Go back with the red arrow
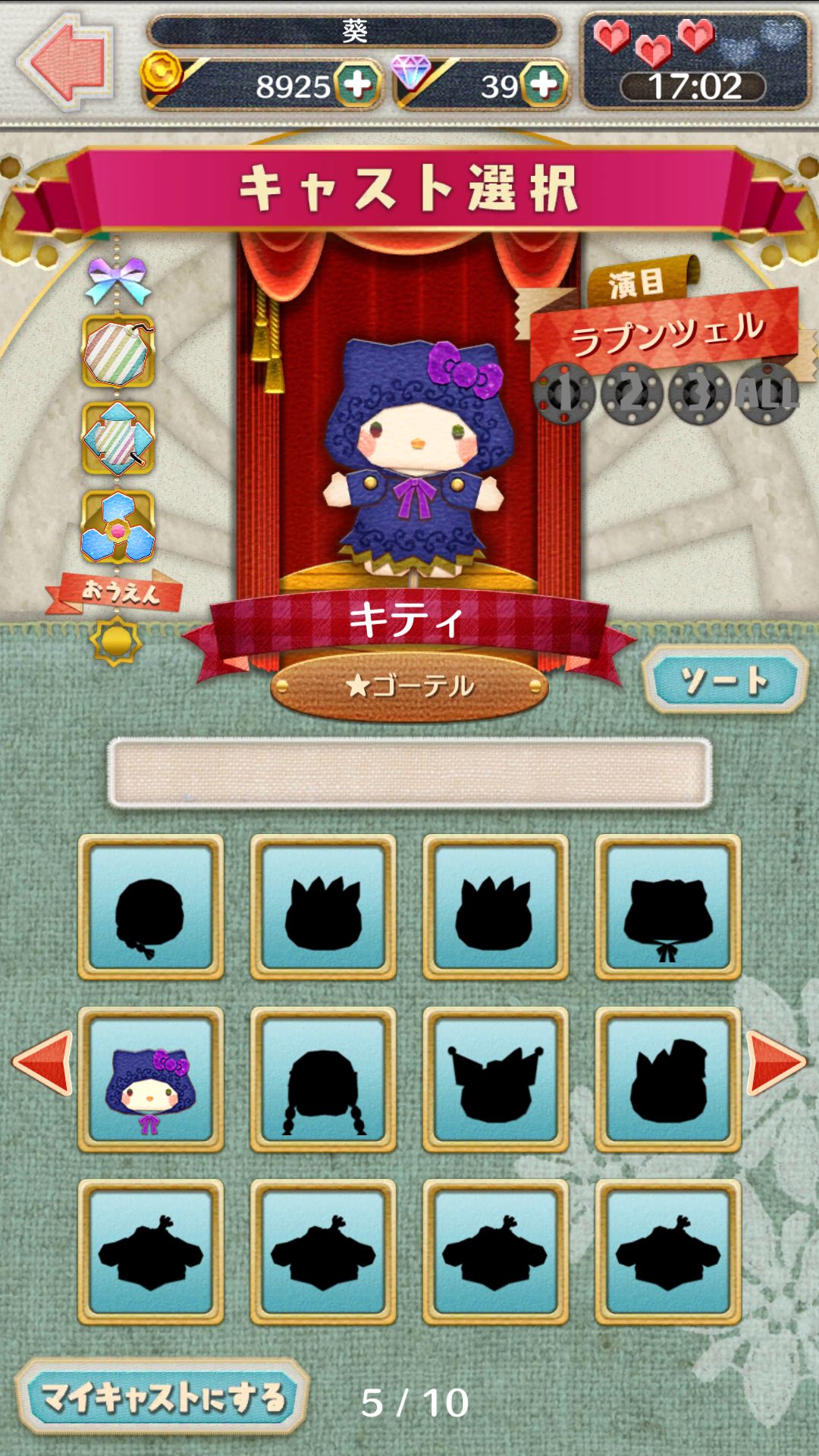This screenshot has width=819, height=1456. click(67, 61)
